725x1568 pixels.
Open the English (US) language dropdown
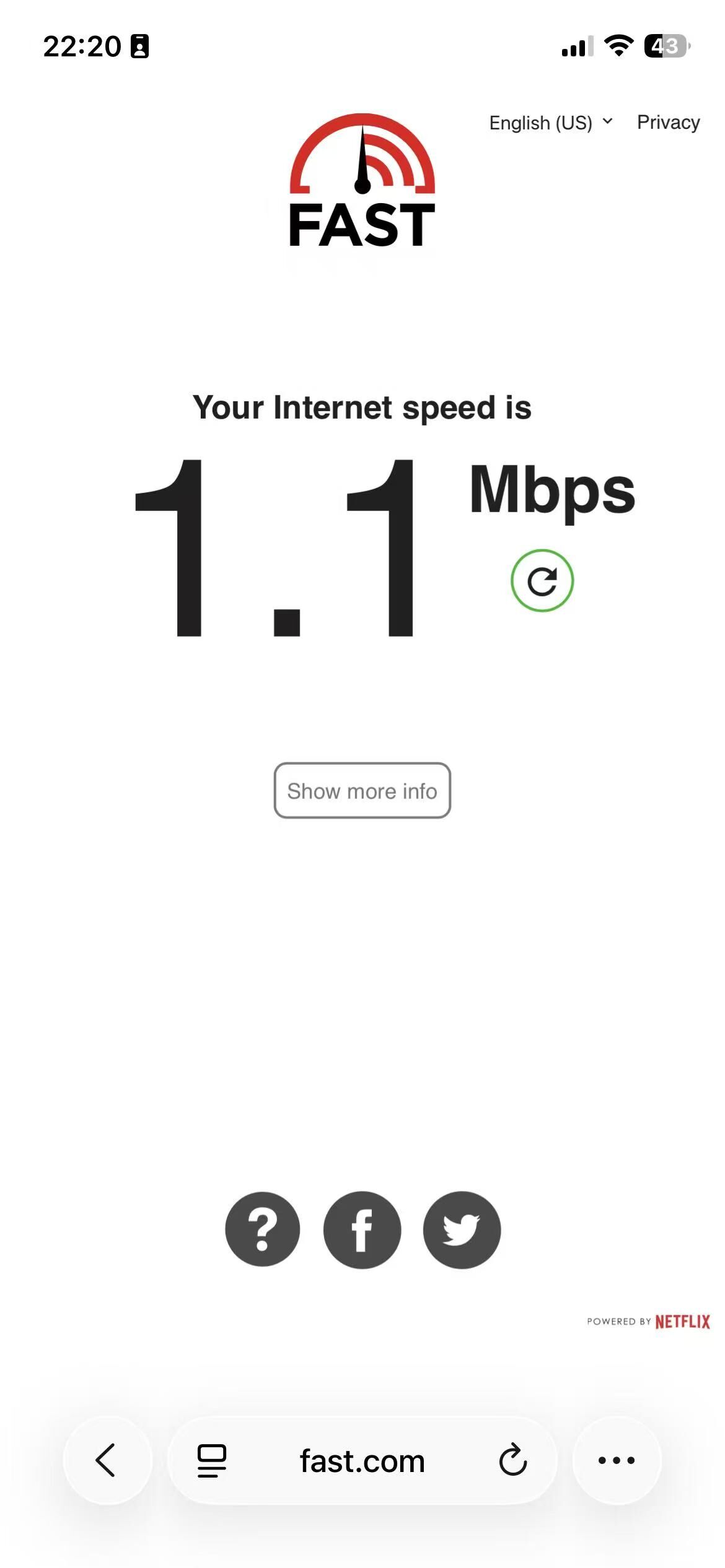click(x=550, y=123)
